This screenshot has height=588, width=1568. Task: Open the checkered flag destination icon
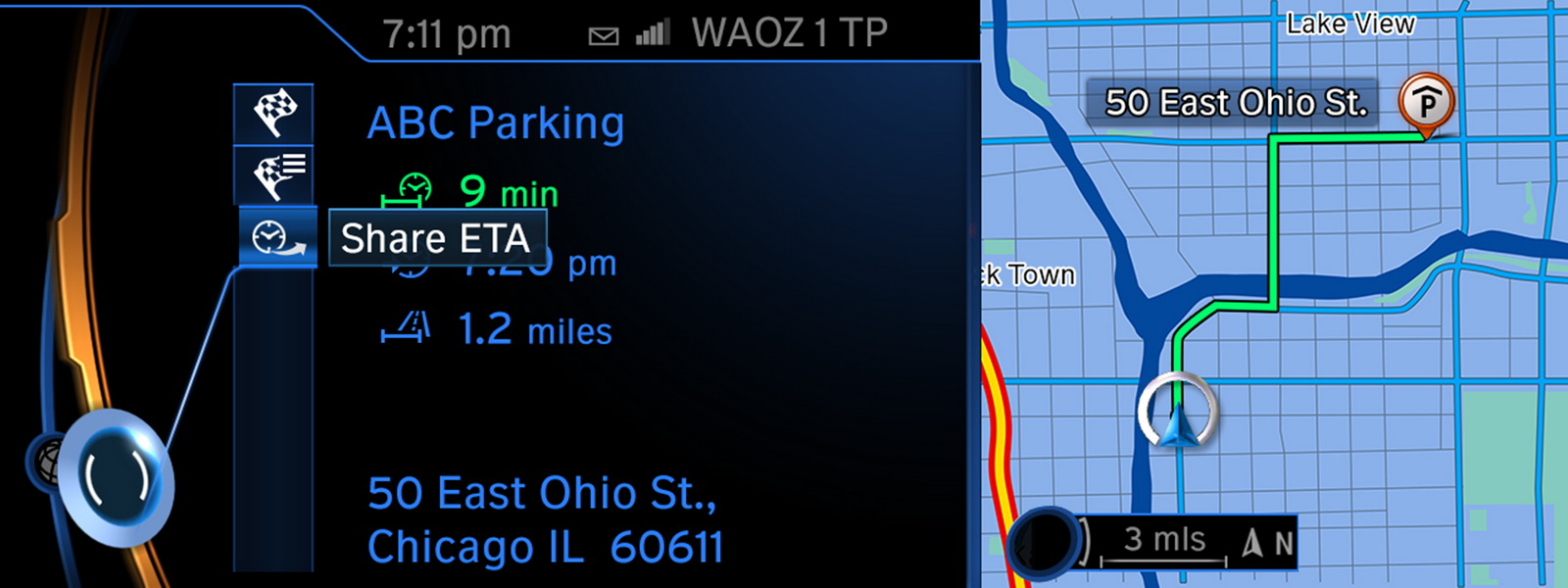click(274, 113)
